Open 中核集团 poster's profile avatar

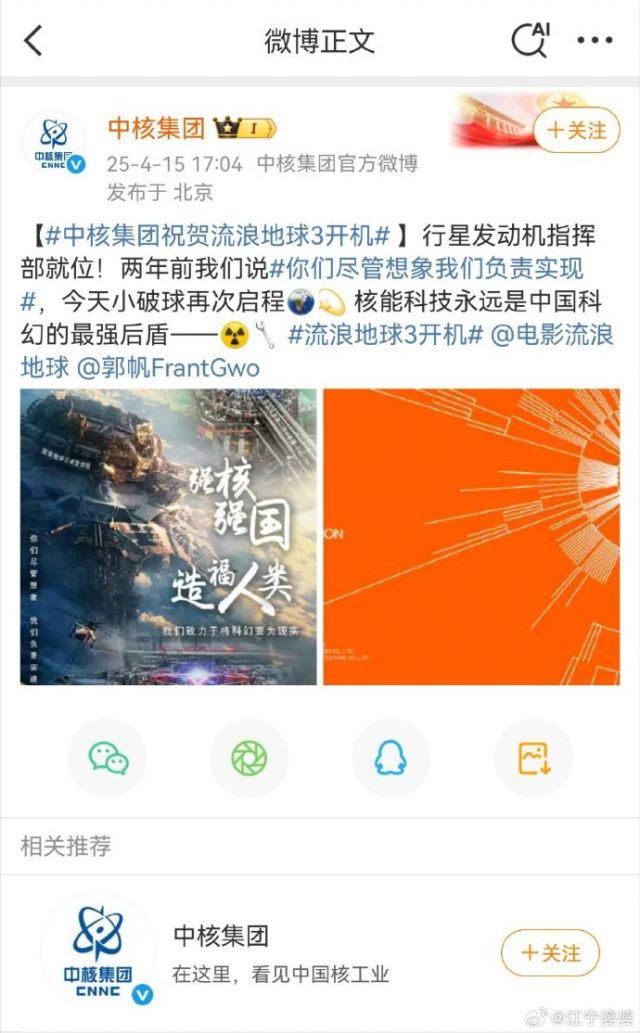point(55,143)
